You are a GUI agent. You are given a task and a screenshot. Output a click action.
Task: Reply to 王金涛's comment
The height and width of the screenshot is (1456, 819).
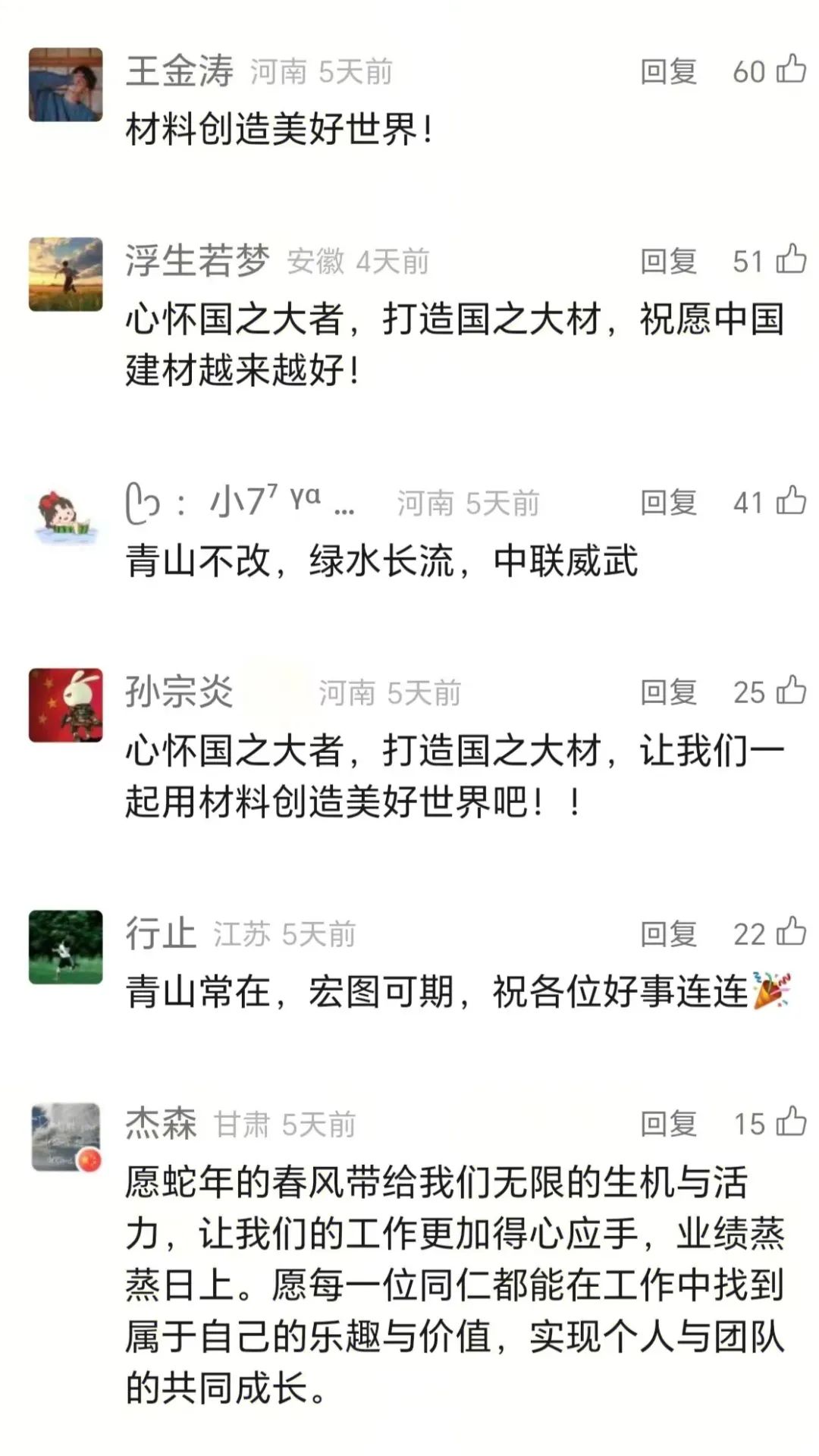point(668,71)
